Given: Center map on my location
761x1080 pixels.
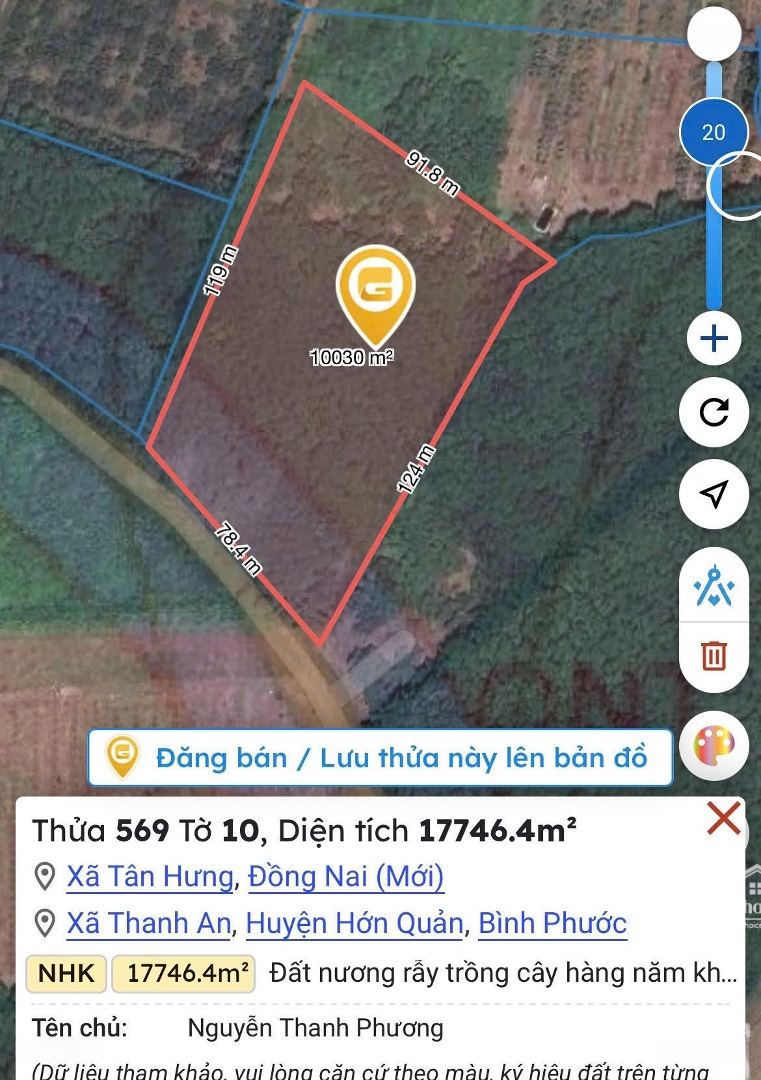Looking at the screenshot, I should (713, 493).
